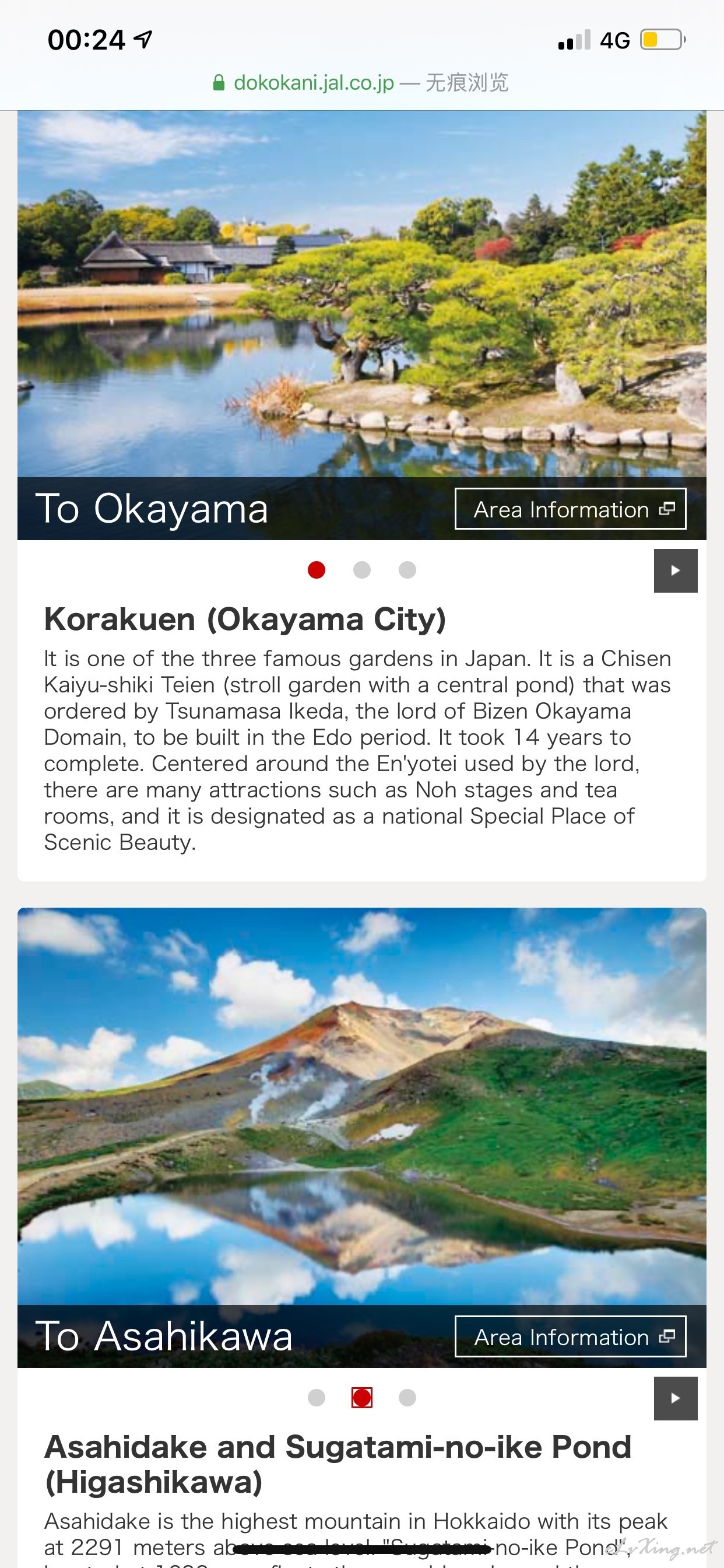Viewport: 724px width, 1568px height.
Task: Open Area Information for Okayama
Action: (x=570, y=509)
